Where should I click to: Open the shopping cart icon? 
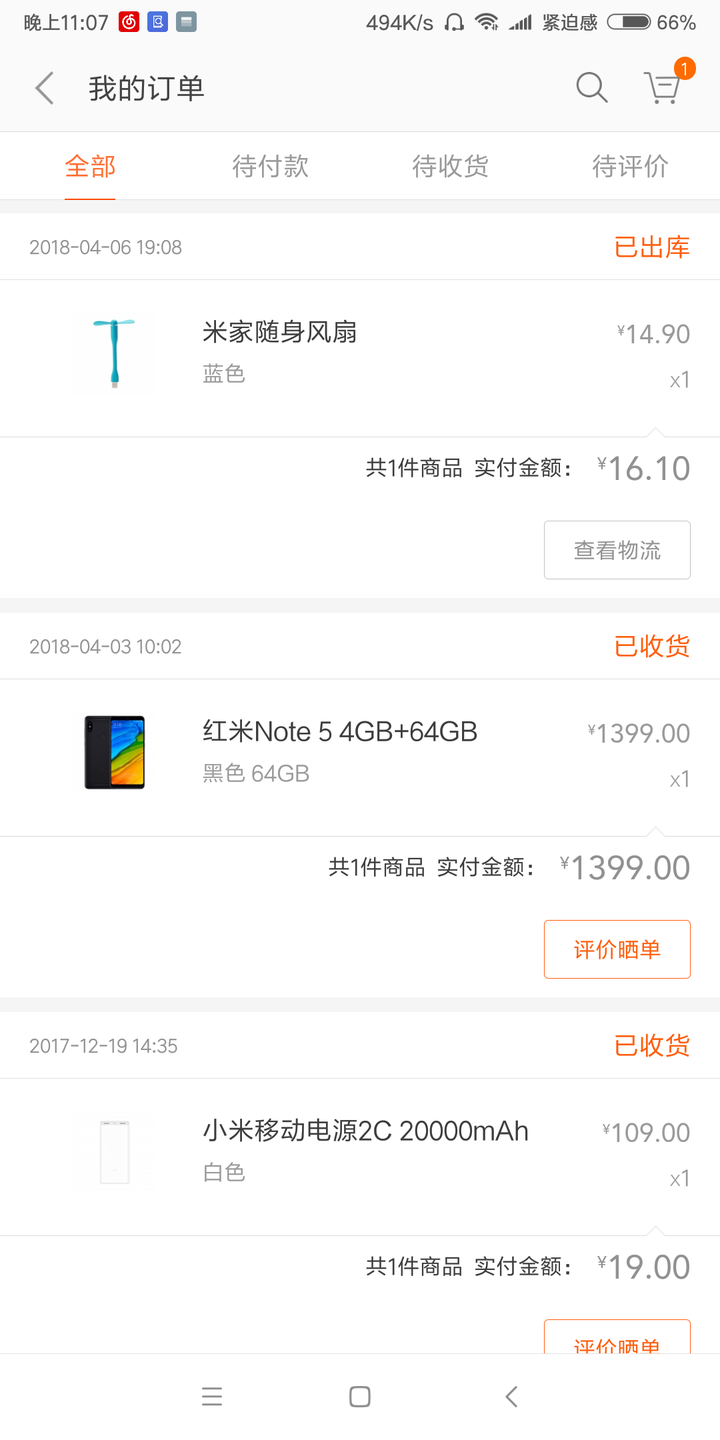click(x=661, y=90)
